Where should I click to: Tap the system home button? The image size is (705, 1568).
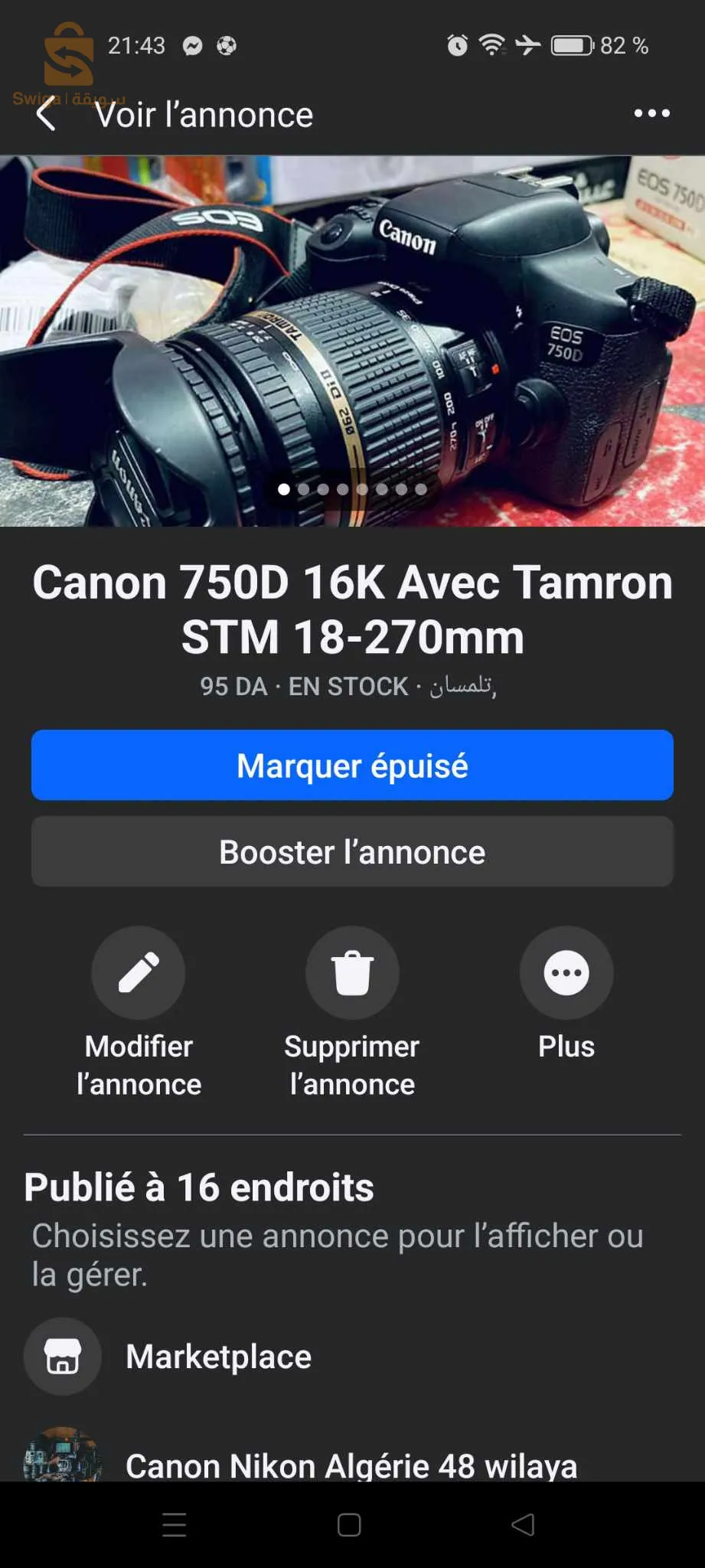click(x=349, y=1525)
